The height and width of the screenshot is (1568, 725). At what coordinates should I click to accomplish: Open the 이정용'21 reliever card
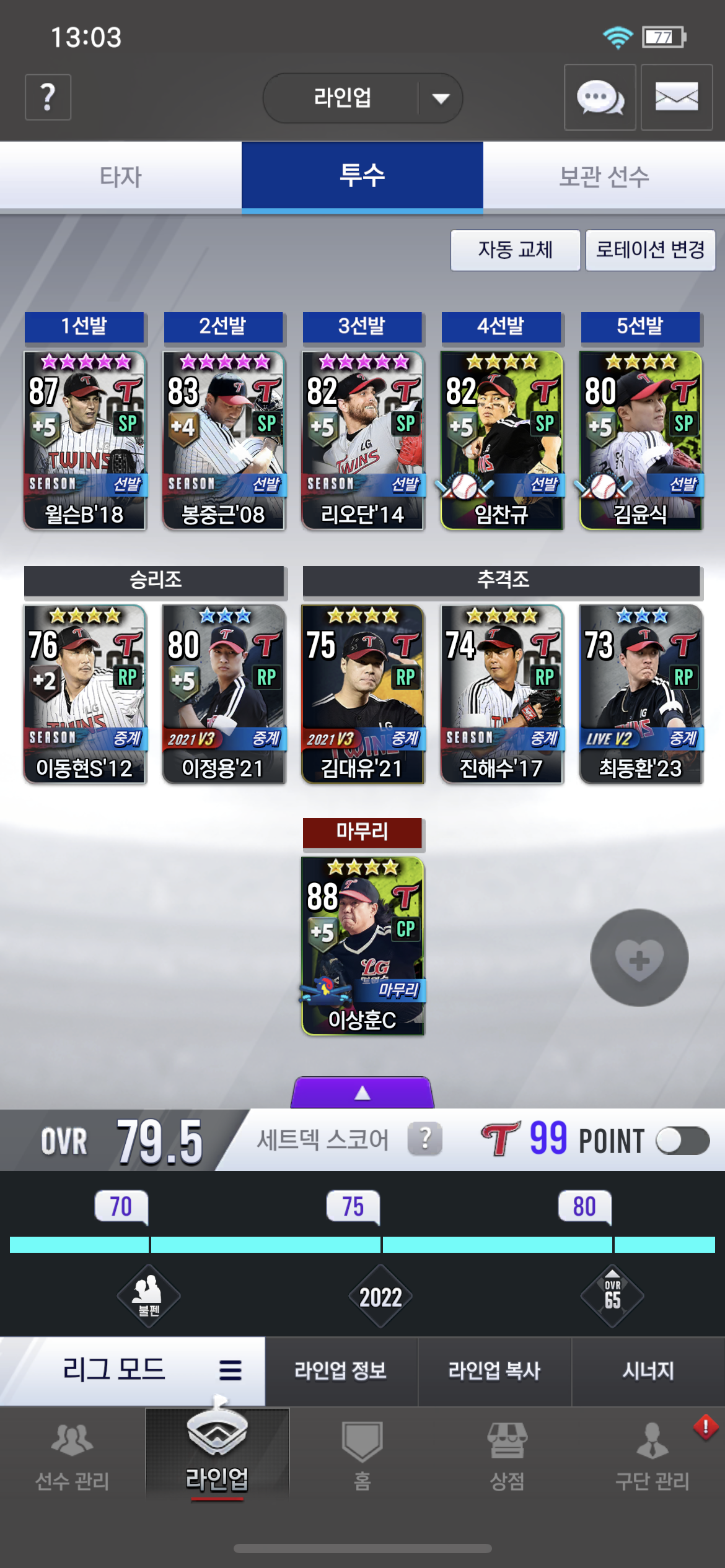tap(224, 694)
